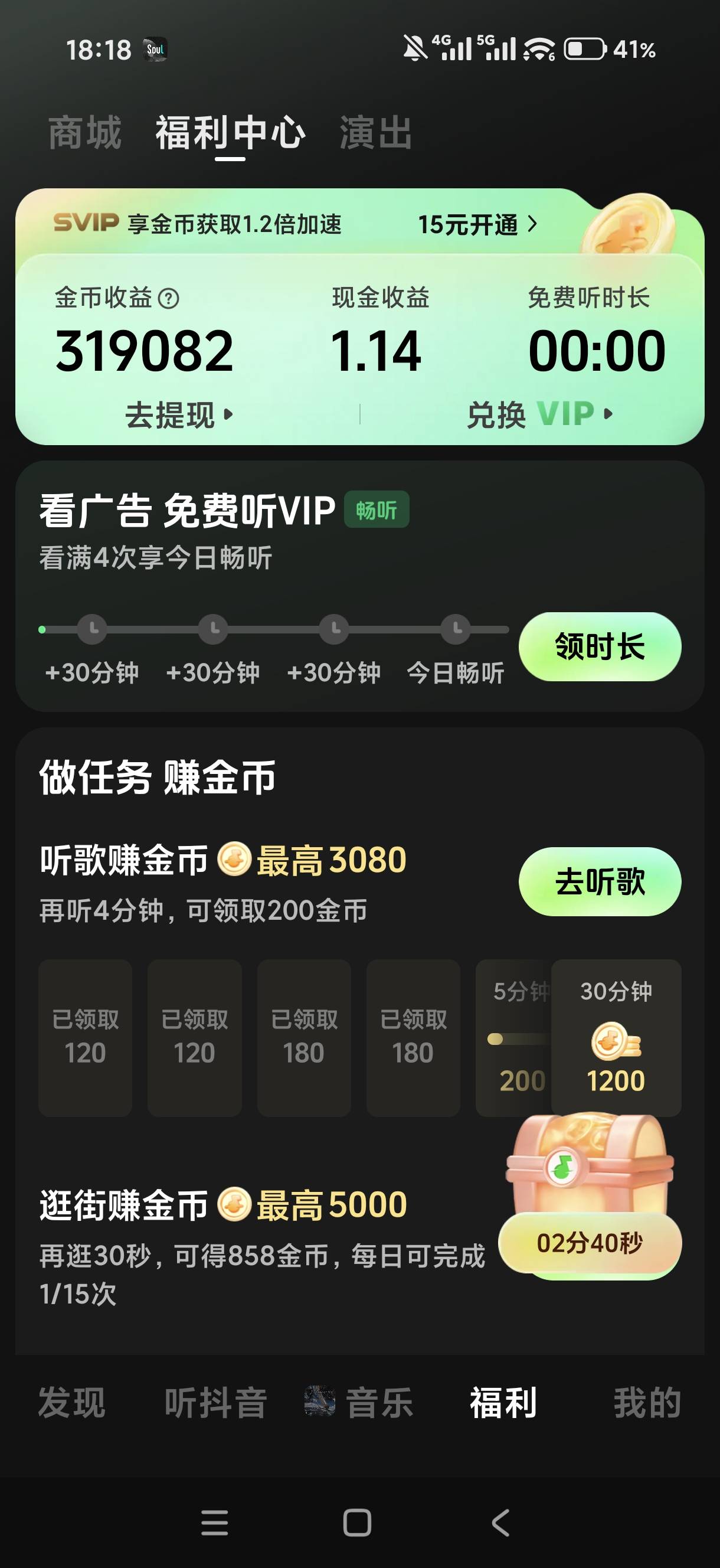The height and width of the screenshot is (1568, 720).
Task: Go to 去提现 to withdraw
Action: point(179,415)
